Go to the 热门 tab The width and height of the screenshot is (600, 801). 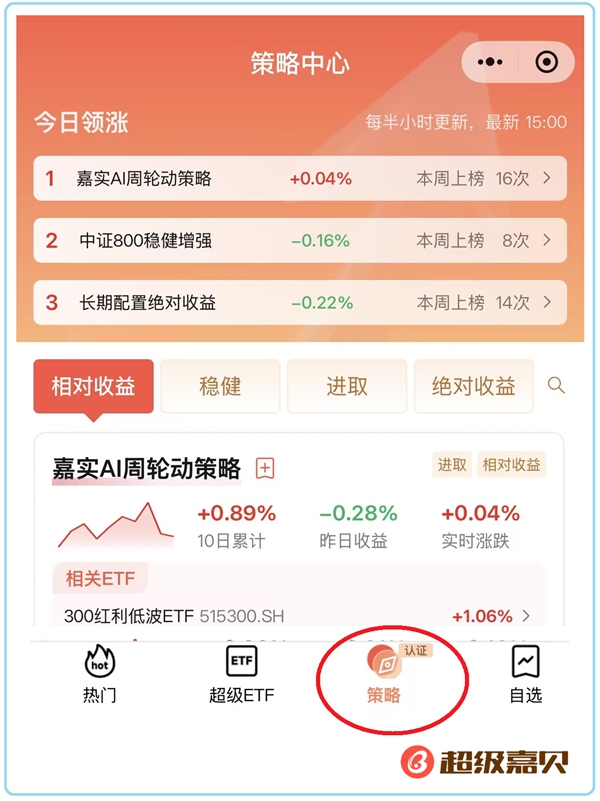99,675
